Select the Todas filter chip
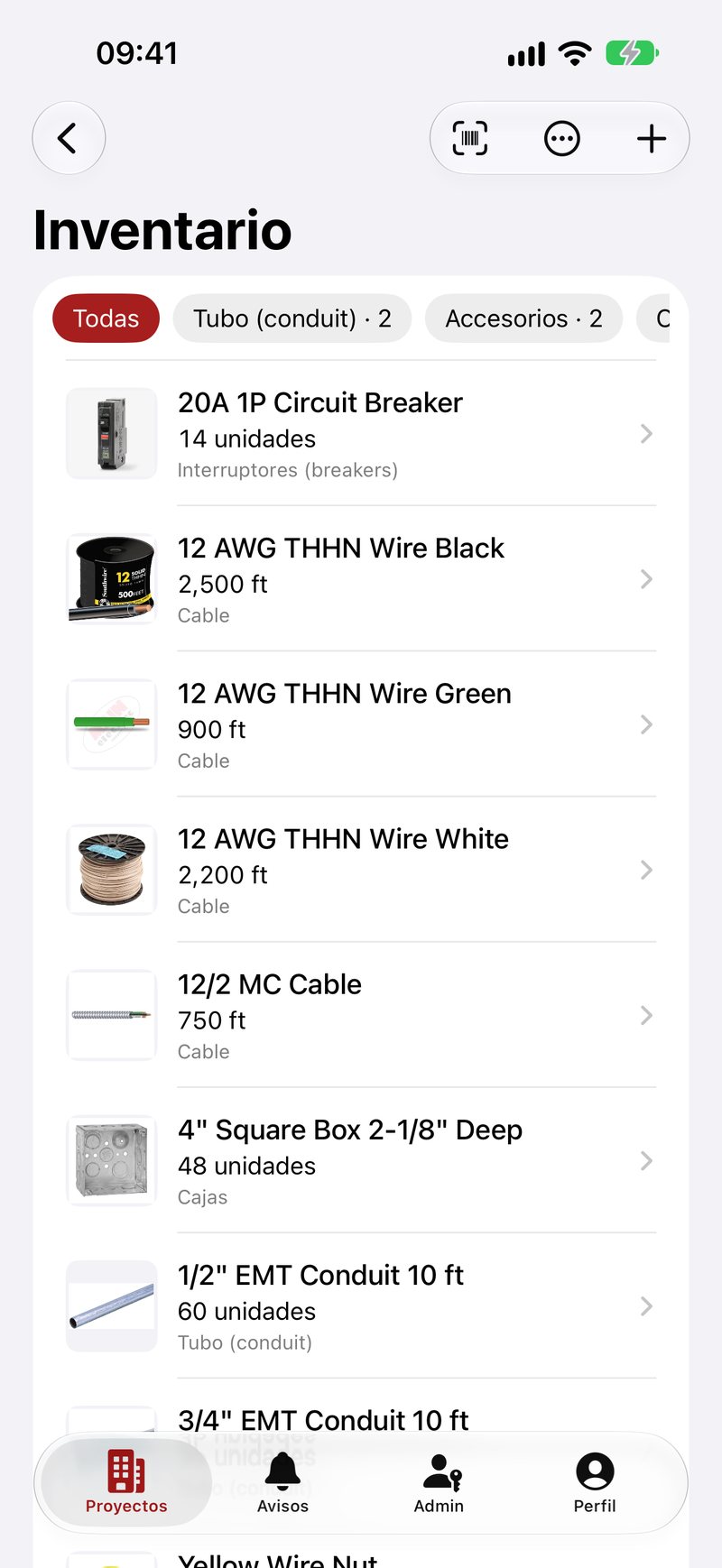Viewport: 722px width, 1568px height. (106, 318)
